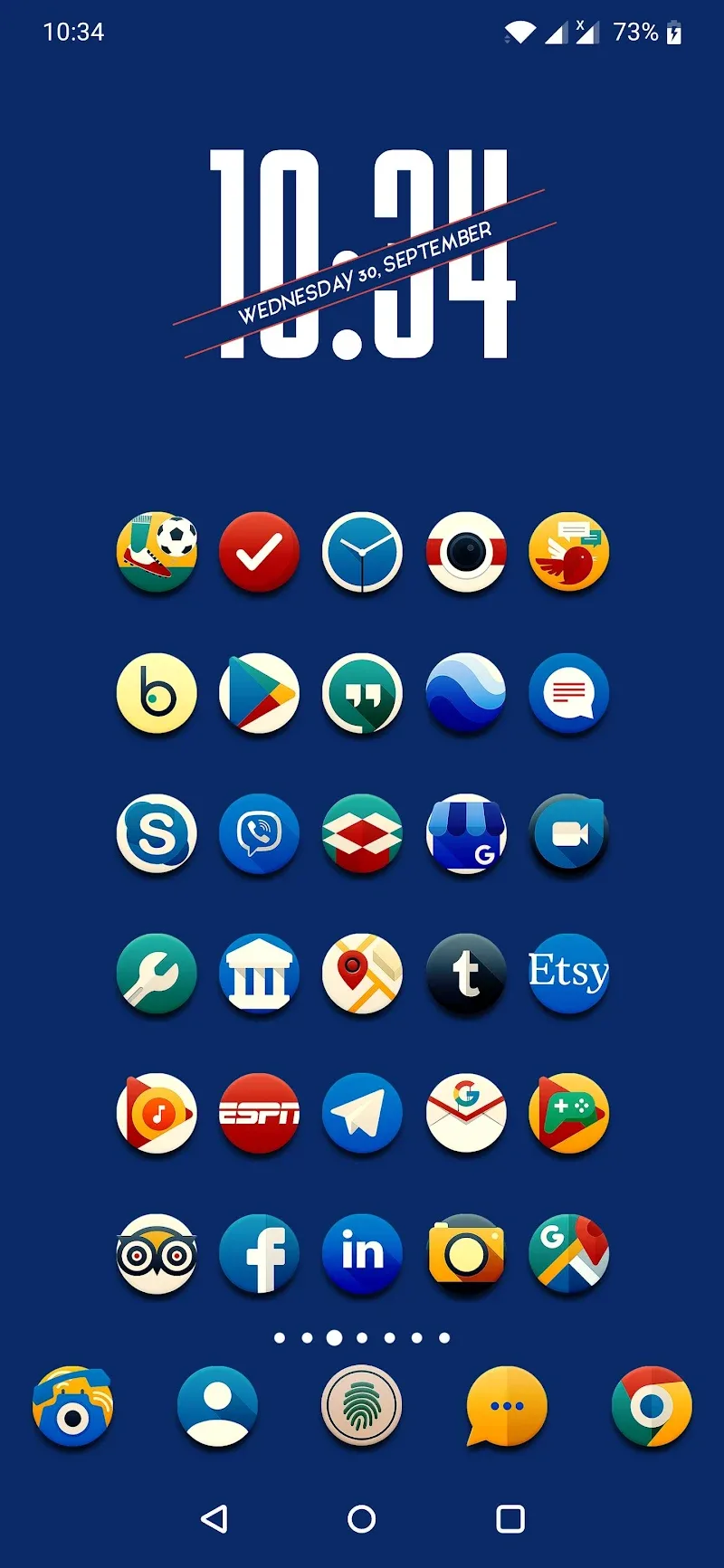Open Google Play Music
The image size is (724, 1568).
(157, 1114)
